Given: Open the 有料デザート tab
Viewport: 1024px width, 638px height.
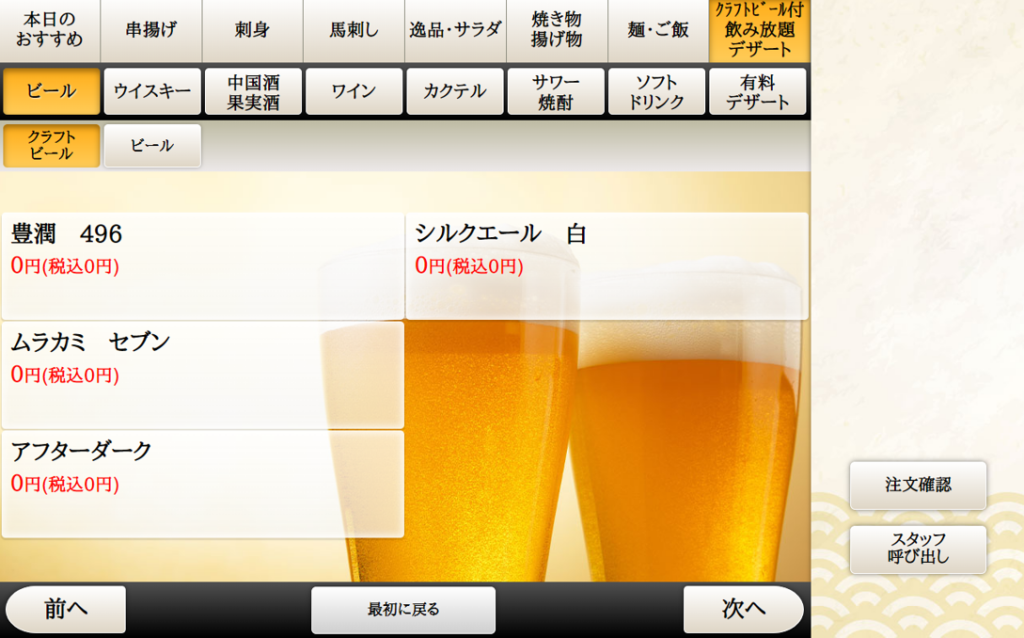Looking at the screenshot, I should pos(758,91).
